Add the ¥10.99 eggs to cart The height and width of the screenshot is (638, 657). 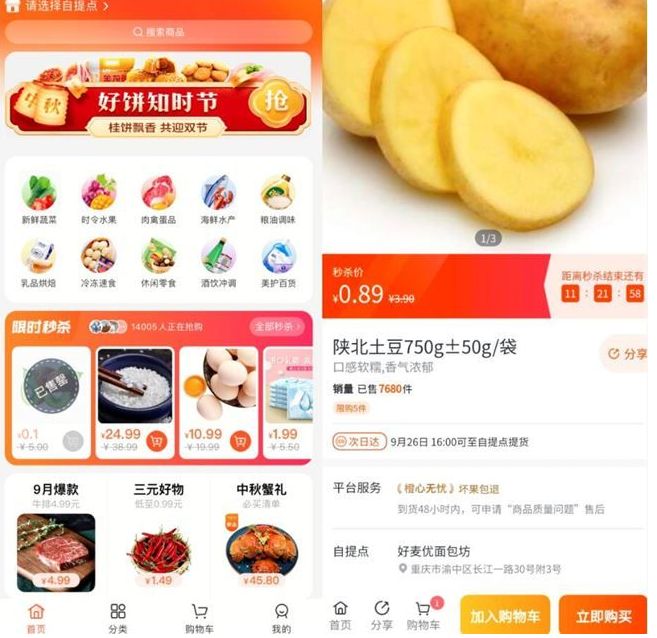240,440
